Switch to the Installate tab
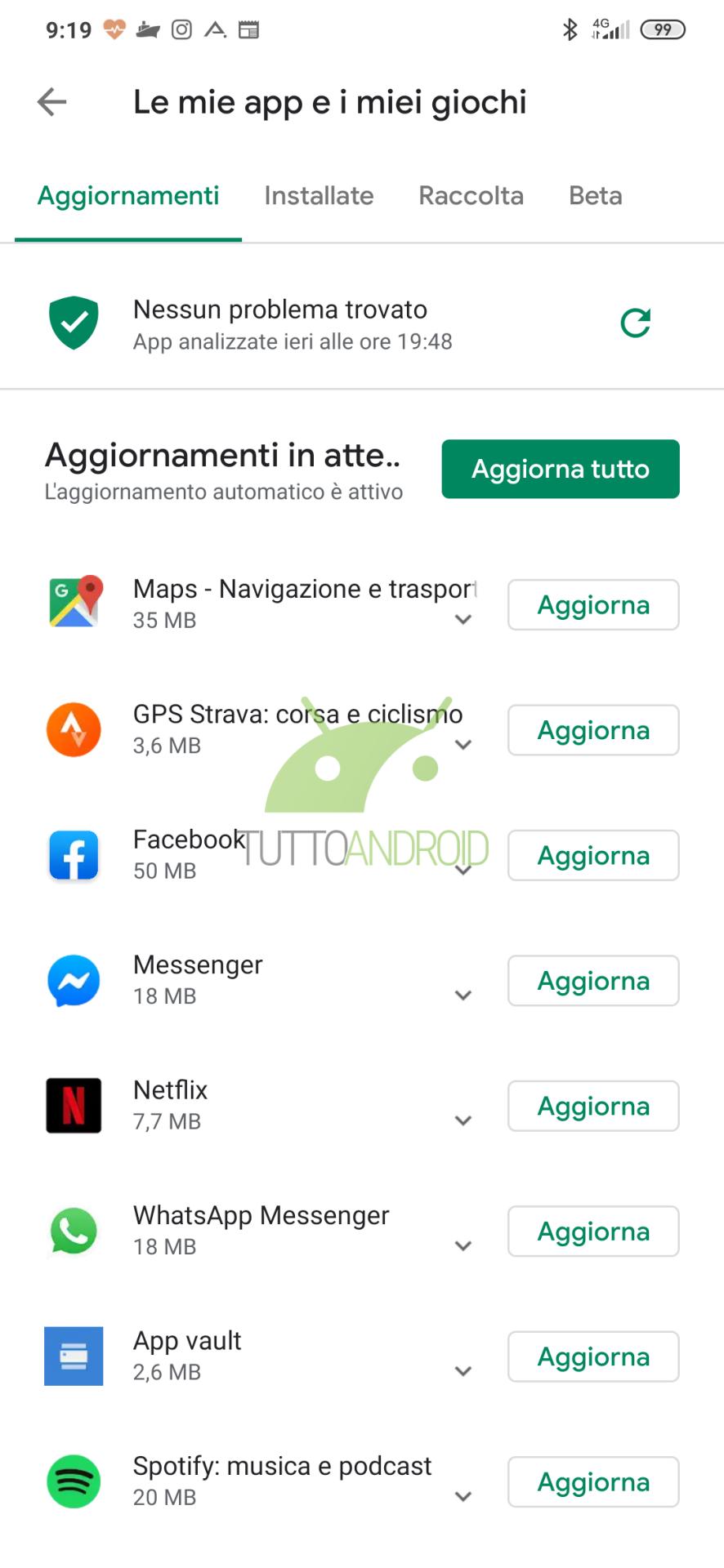 [x=319, y=196]
